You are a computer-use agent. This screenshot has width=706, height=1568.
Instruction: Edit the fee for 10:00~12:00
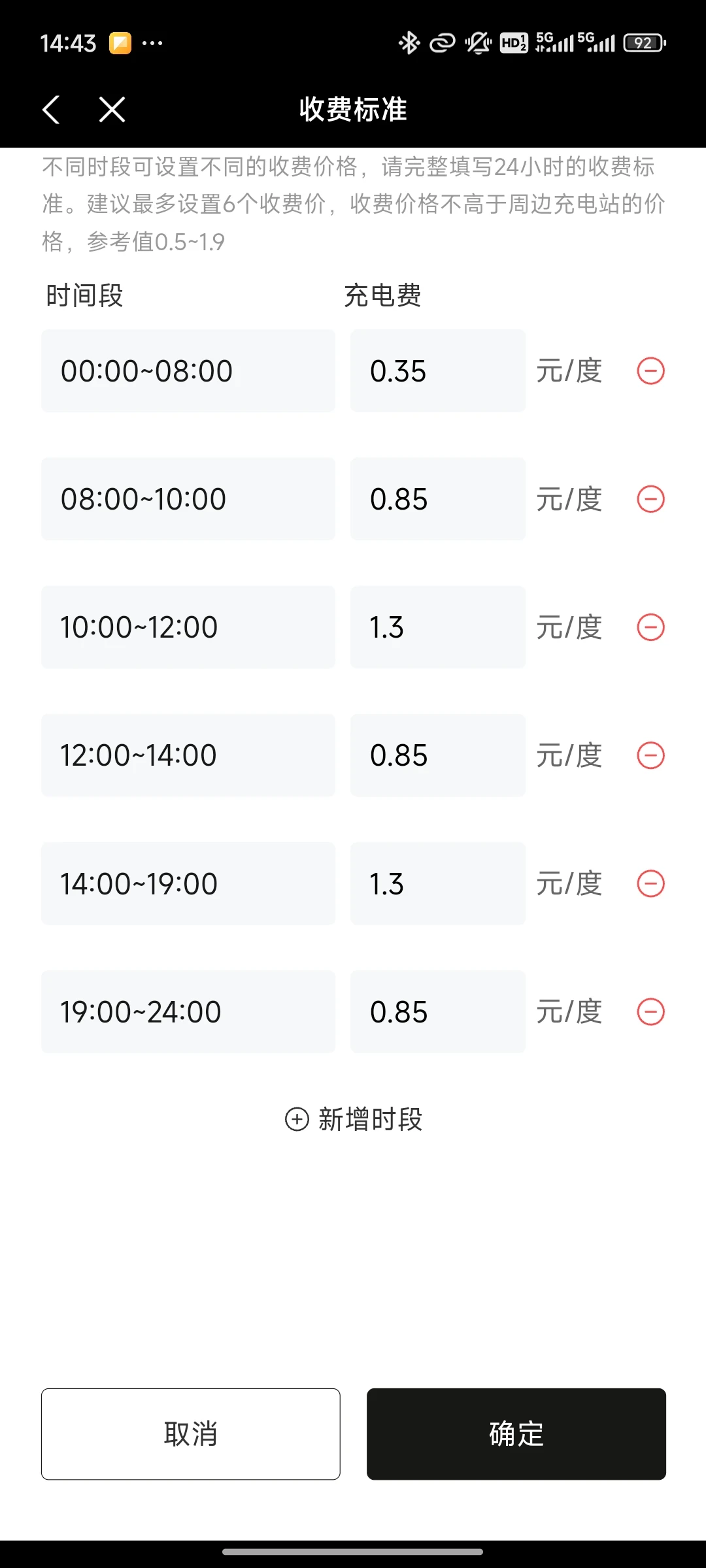[x=438, y=627]
